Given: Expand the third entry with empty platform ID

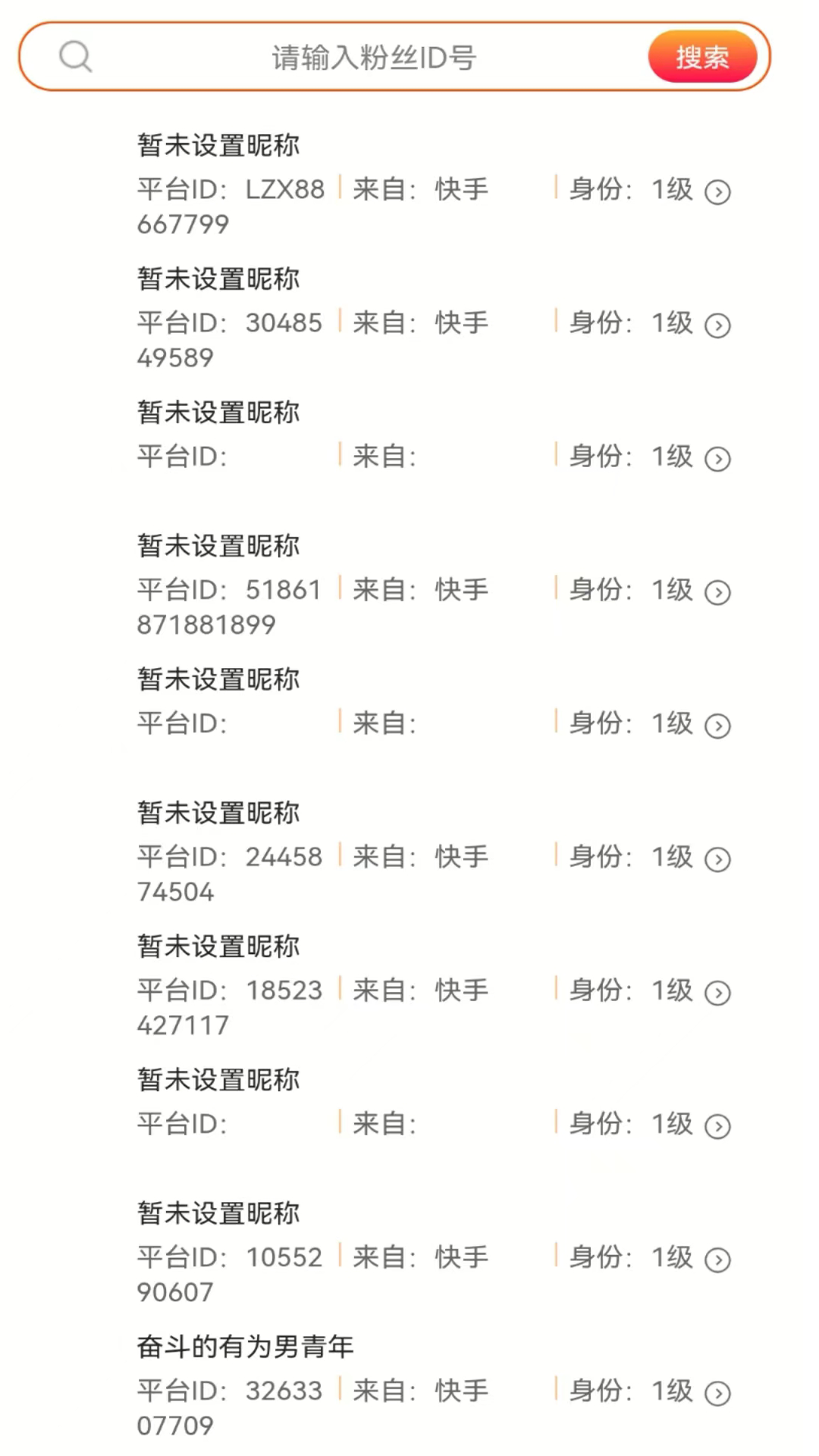Looking at the screenshot, I should 718,460.
